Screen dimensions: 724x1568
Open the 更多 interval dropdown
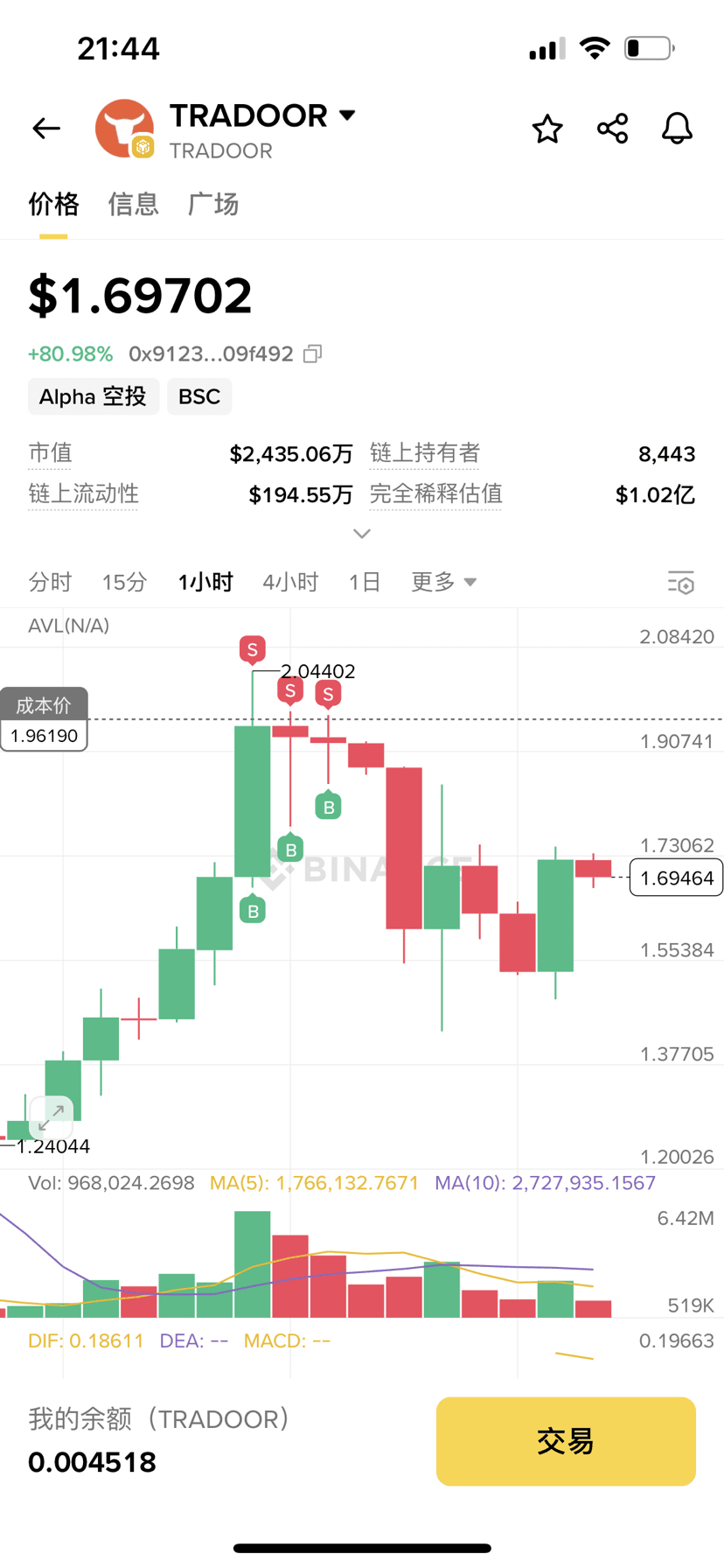click(x=443, y=582)
